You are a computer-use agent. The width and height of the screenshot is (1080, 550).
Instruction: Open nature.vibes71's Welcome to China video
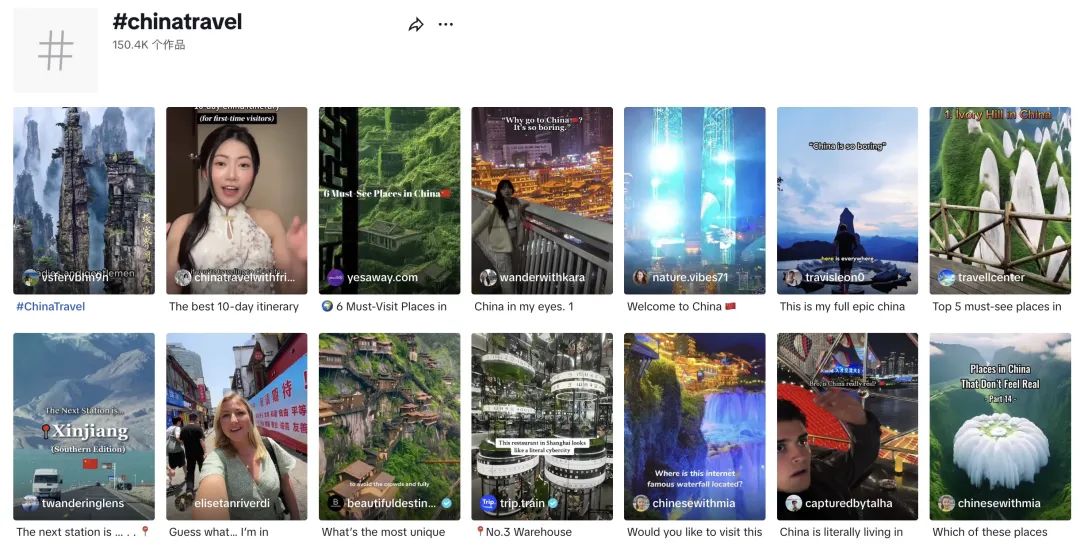tap(694, 200)
